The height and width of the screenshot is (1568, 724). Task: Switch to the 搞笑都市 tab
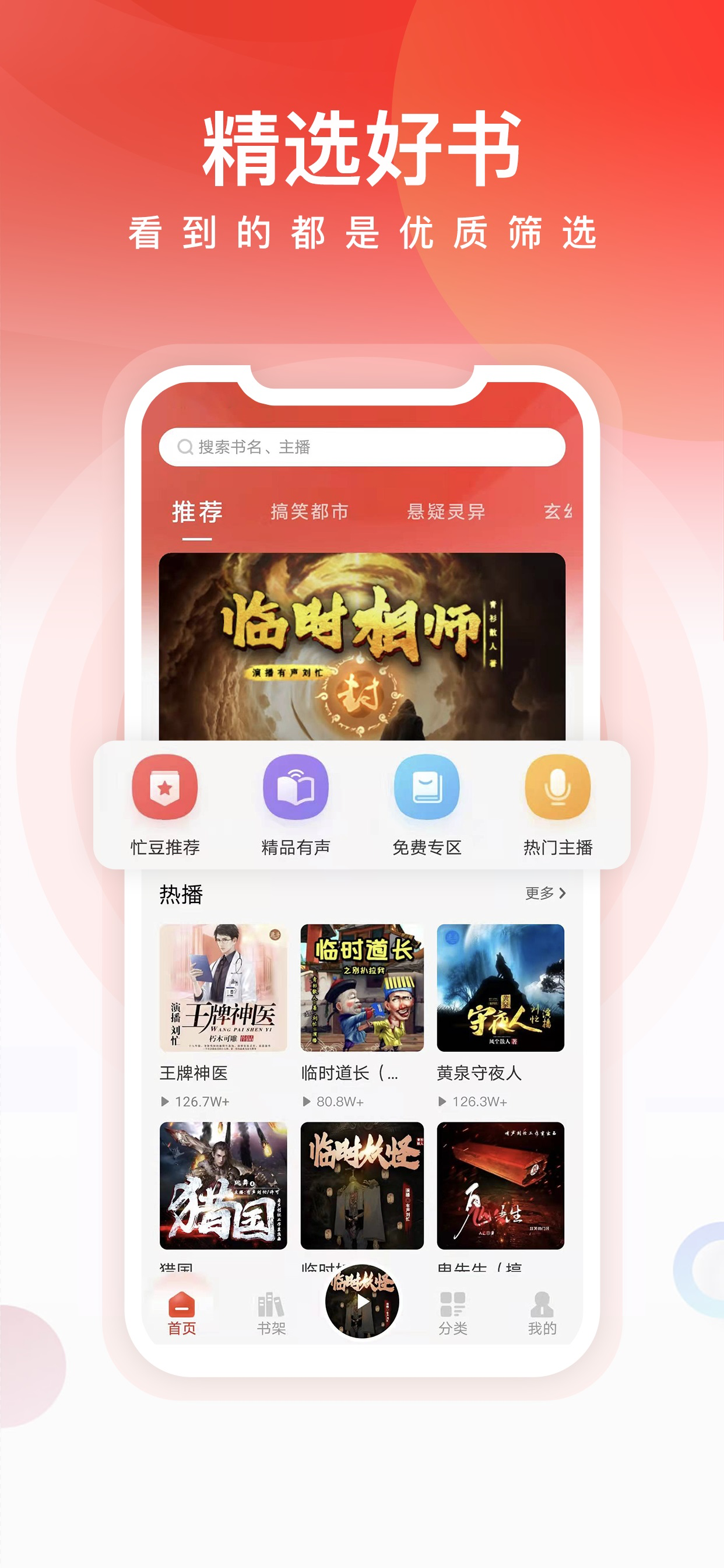pos(309,513)
